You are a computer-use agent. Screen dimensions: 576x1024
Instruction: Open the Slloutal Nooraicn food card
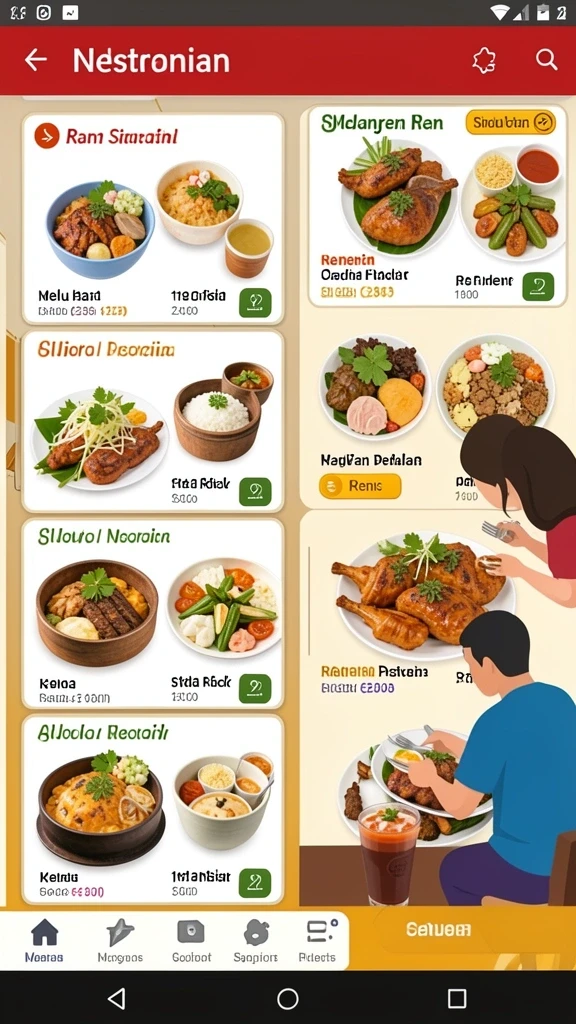(x=153, y=613)
